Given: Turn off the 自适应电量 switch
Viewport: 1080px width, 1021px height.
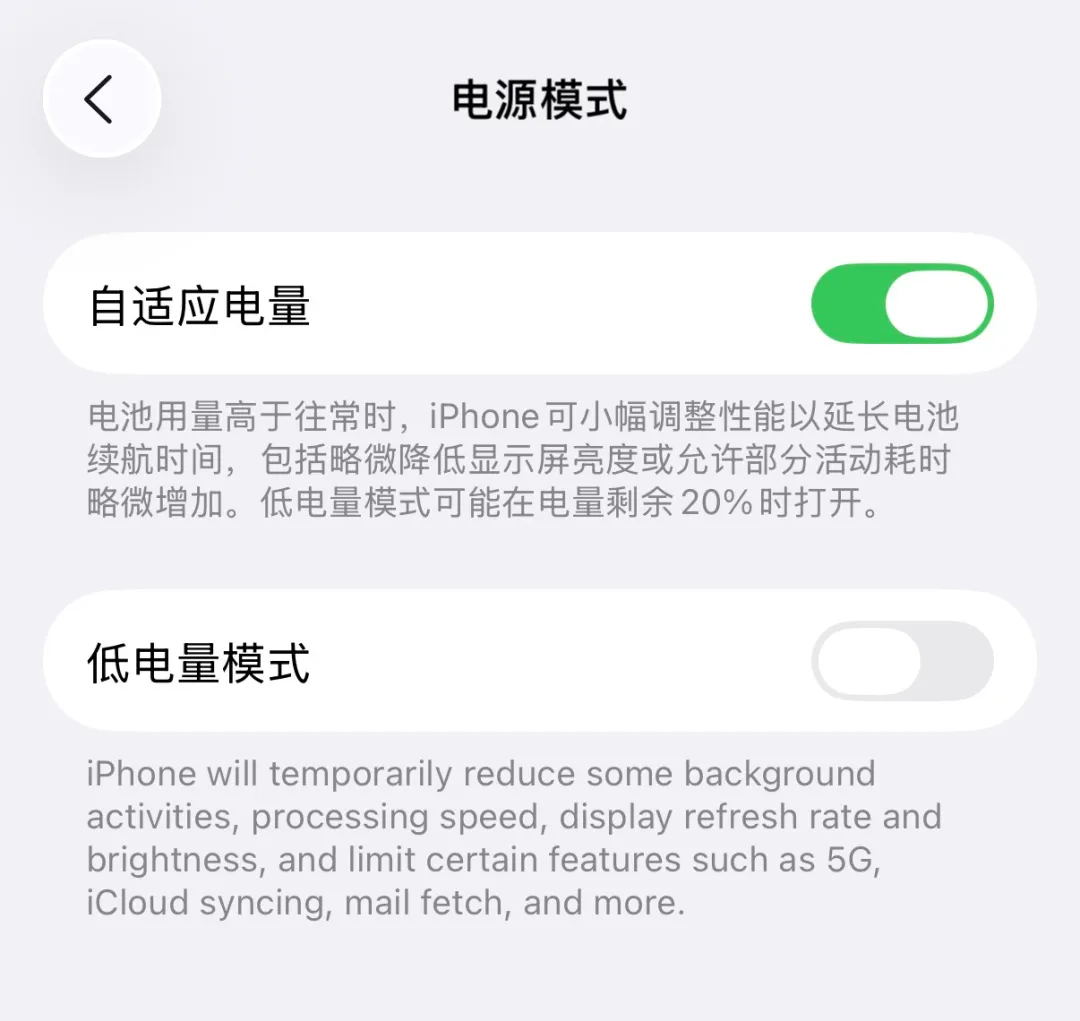Looking at the screenshot, I should pyautogui.click(x=901, y=304).
